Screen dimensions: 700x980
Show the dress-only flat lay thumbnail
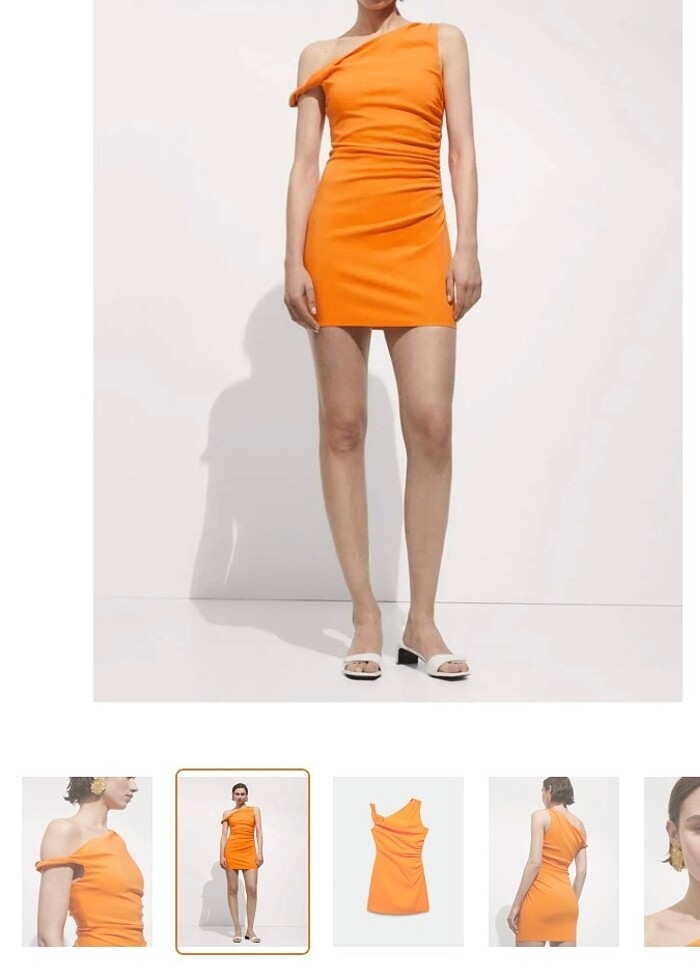pyautogui.click(x=398, y=861)
